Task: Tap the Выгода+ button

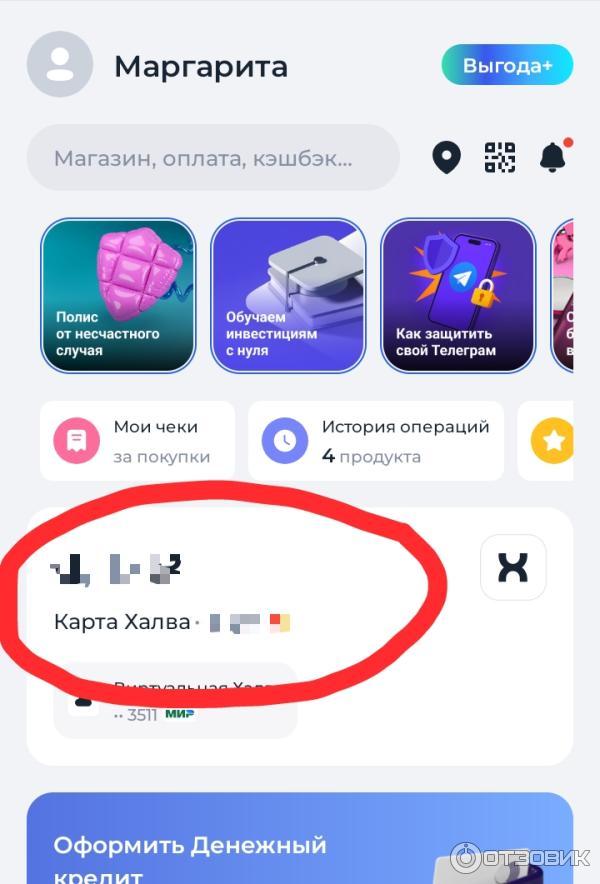Action: pos(507,65)
